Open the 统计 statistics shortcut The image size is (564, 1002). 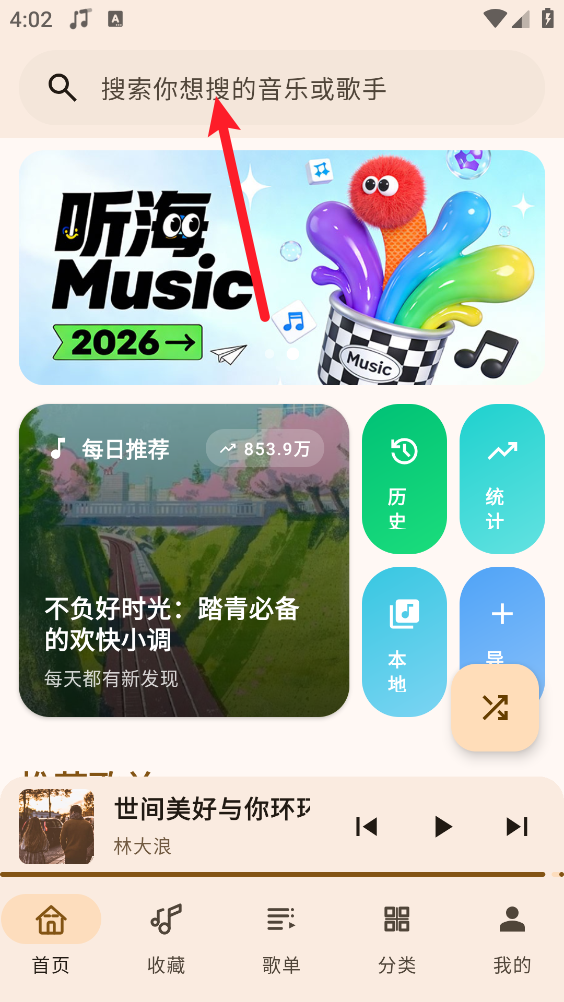[502, 479]
